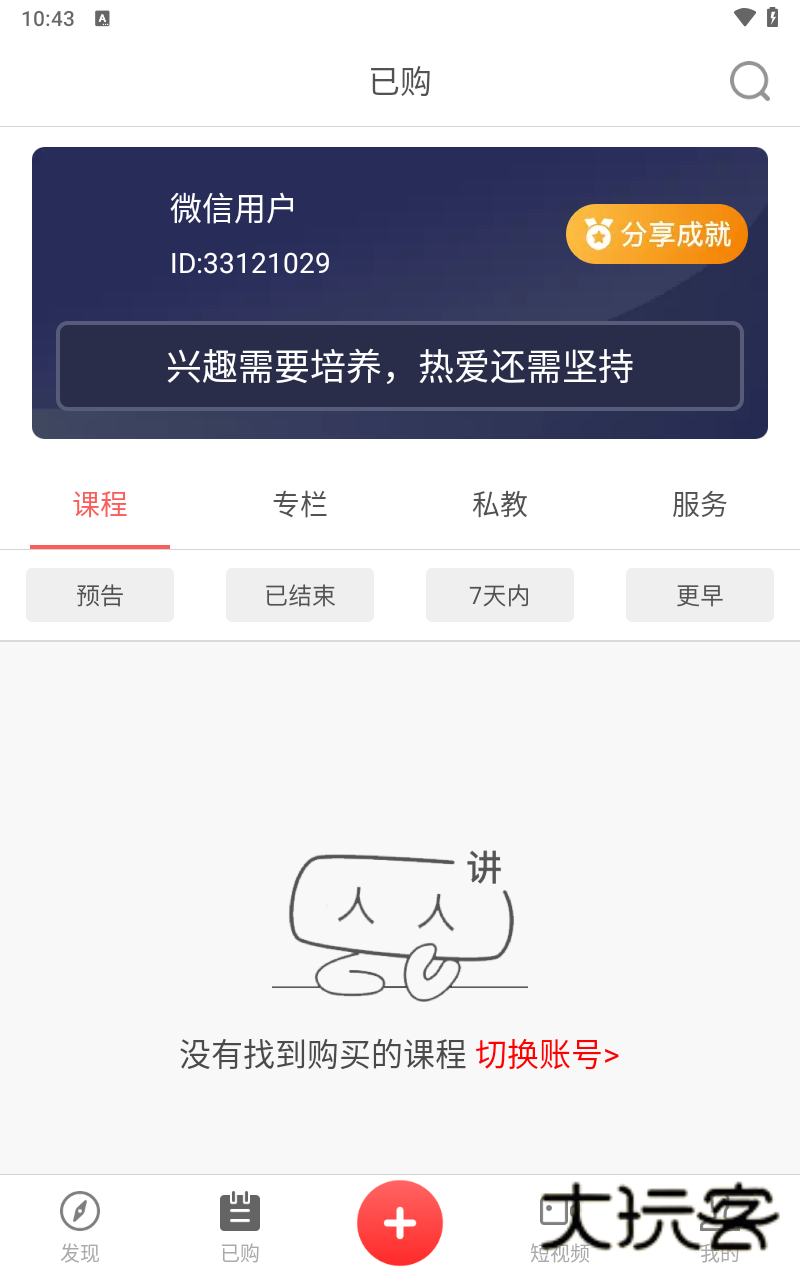Toggle the 7天内 time filter
The height and width of the screenshot is (1280, 800).
click(x=500, y=594)
